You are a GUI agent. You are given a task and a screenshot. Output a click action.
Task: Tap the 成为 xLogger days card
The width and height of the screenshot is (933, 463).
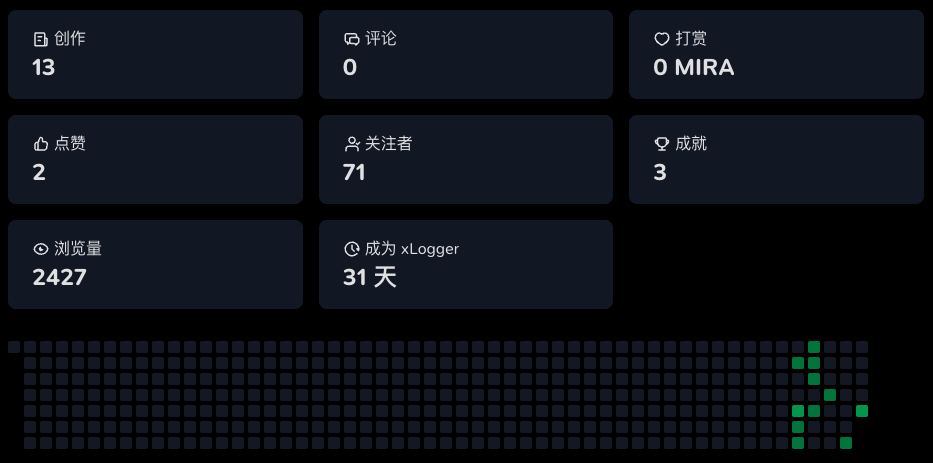tap(465, 264)
